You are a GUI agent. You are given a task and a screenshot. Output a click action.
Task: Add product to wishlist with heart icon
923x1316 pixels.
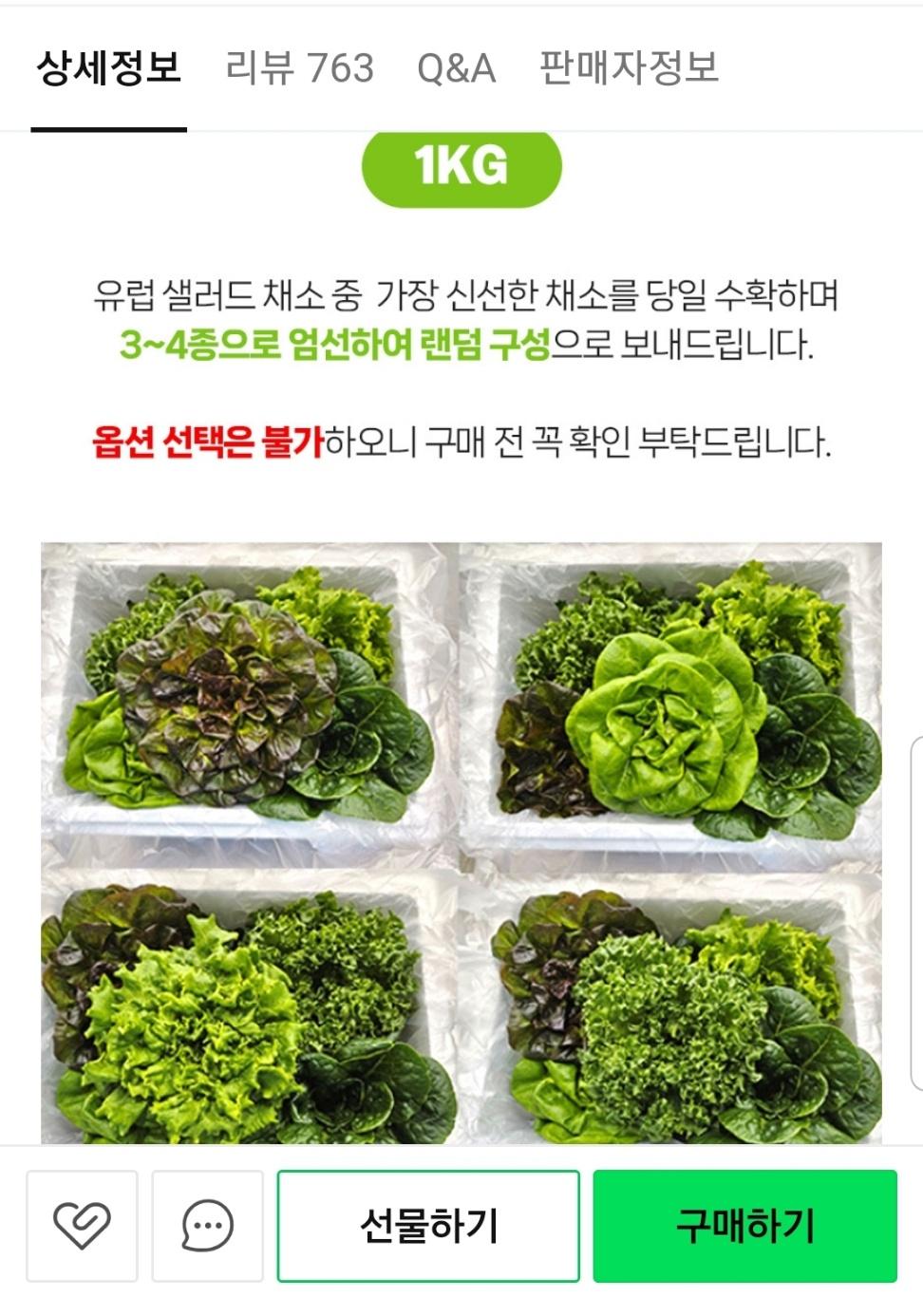82,1226
